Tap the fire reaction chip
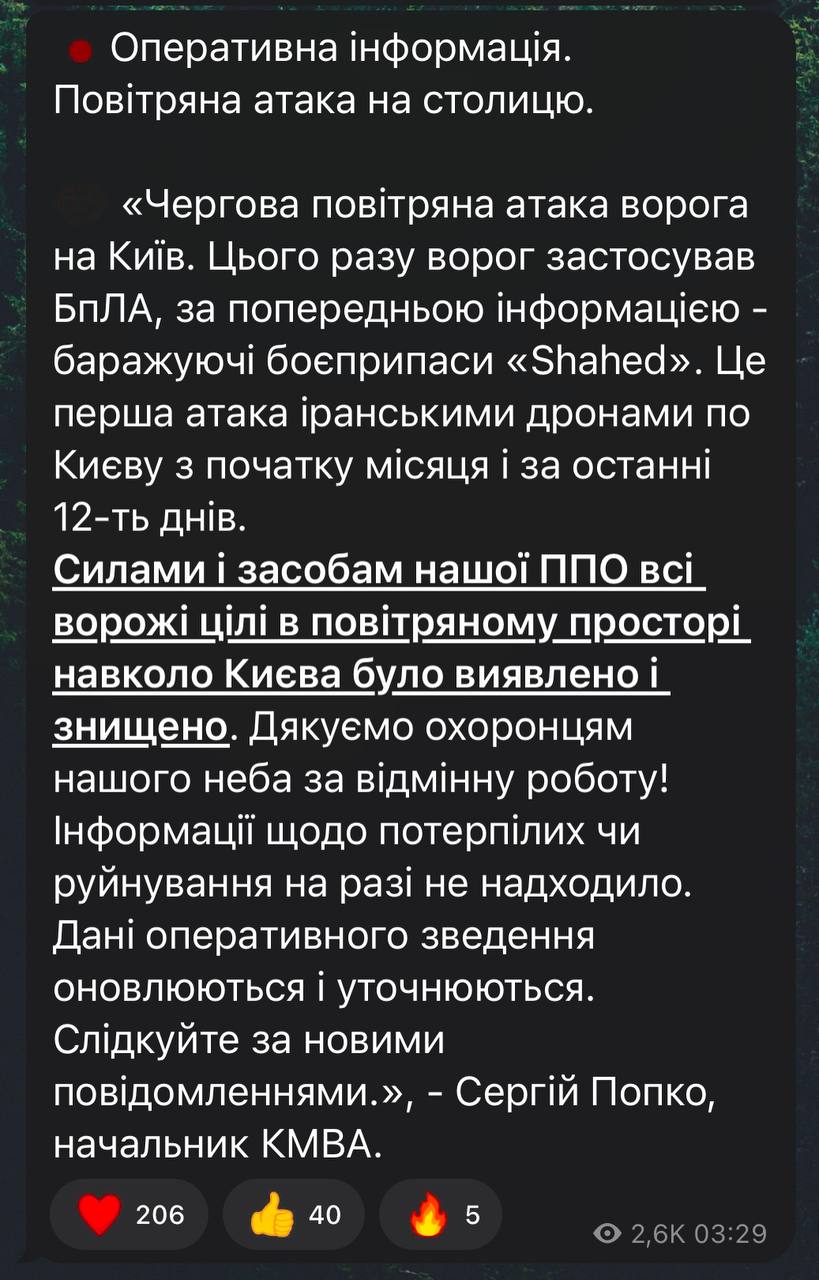Screen dimensions: 819x1280 click(x=442, y=1215)
